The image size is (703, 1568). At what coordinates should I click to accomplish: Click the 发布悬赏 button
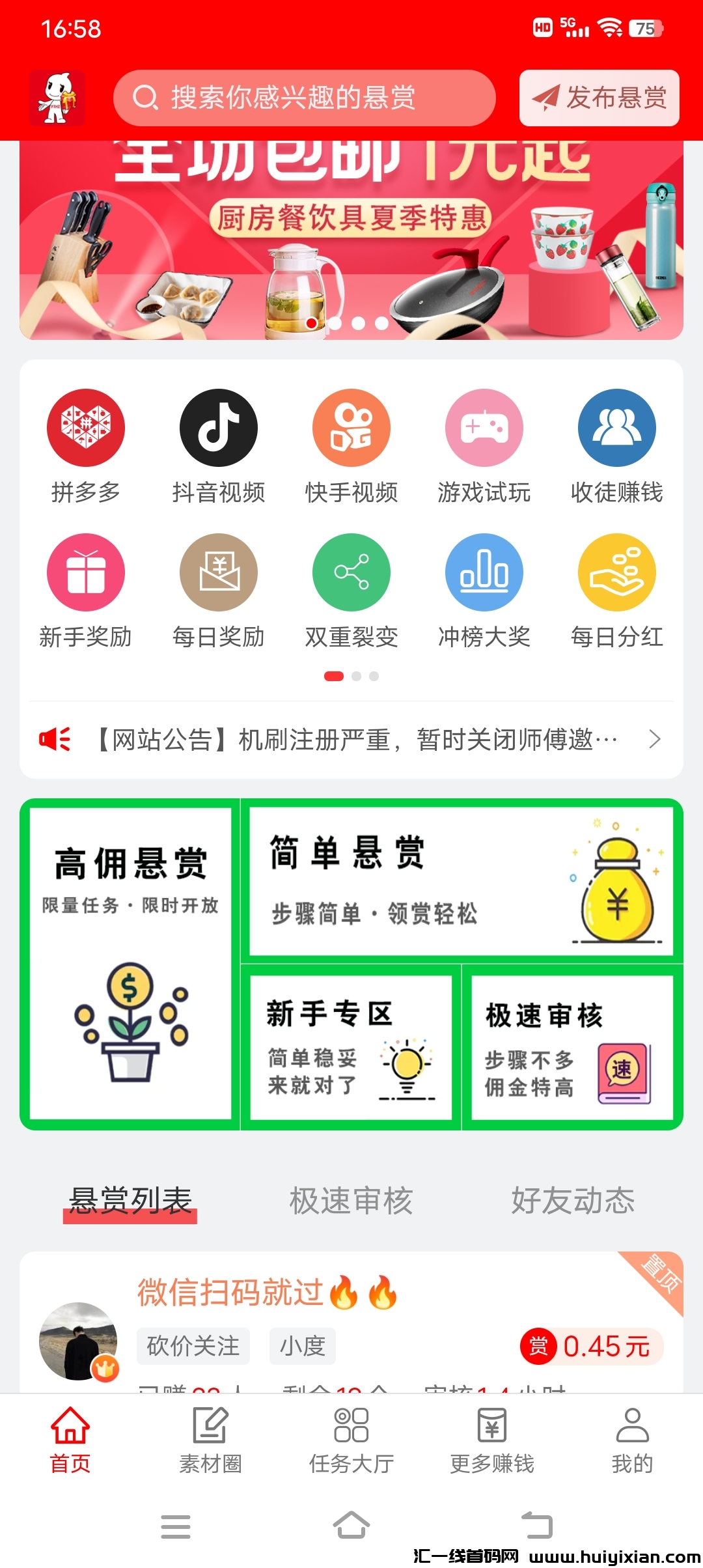point(598,98)
